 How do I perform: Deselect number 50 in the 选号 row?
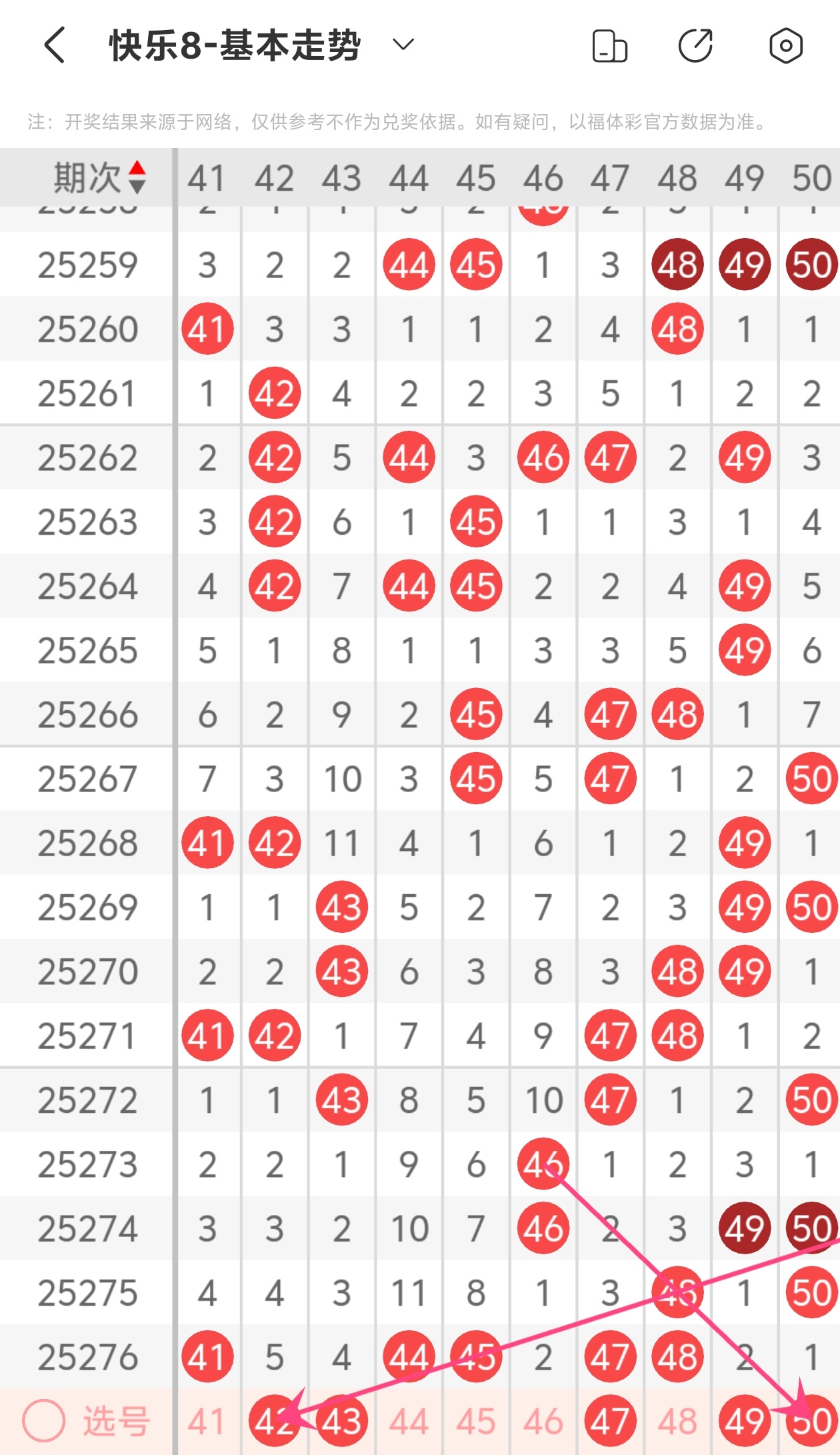pyautogui.click(x=811, y=1422)
